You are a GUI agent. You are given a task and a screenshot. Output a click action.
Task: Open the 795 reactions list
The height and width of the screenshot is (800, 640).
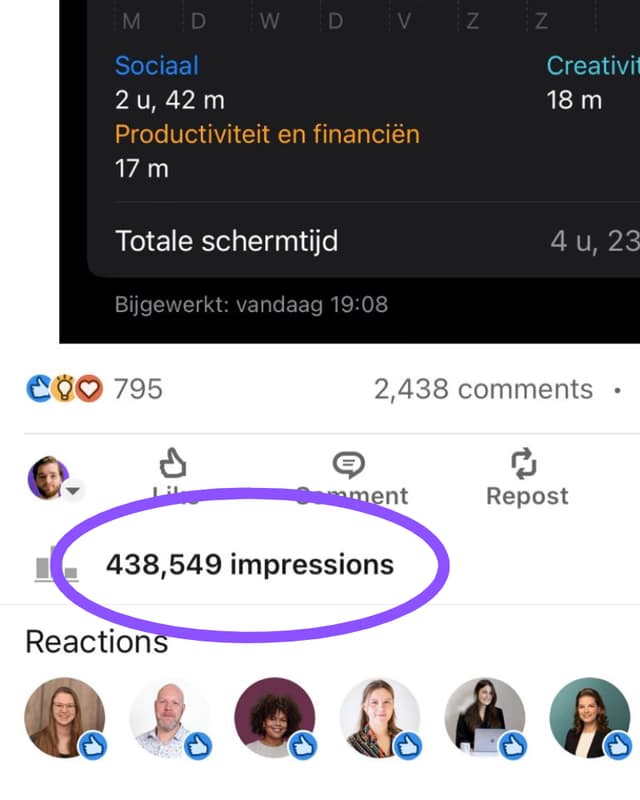[95, 388]
